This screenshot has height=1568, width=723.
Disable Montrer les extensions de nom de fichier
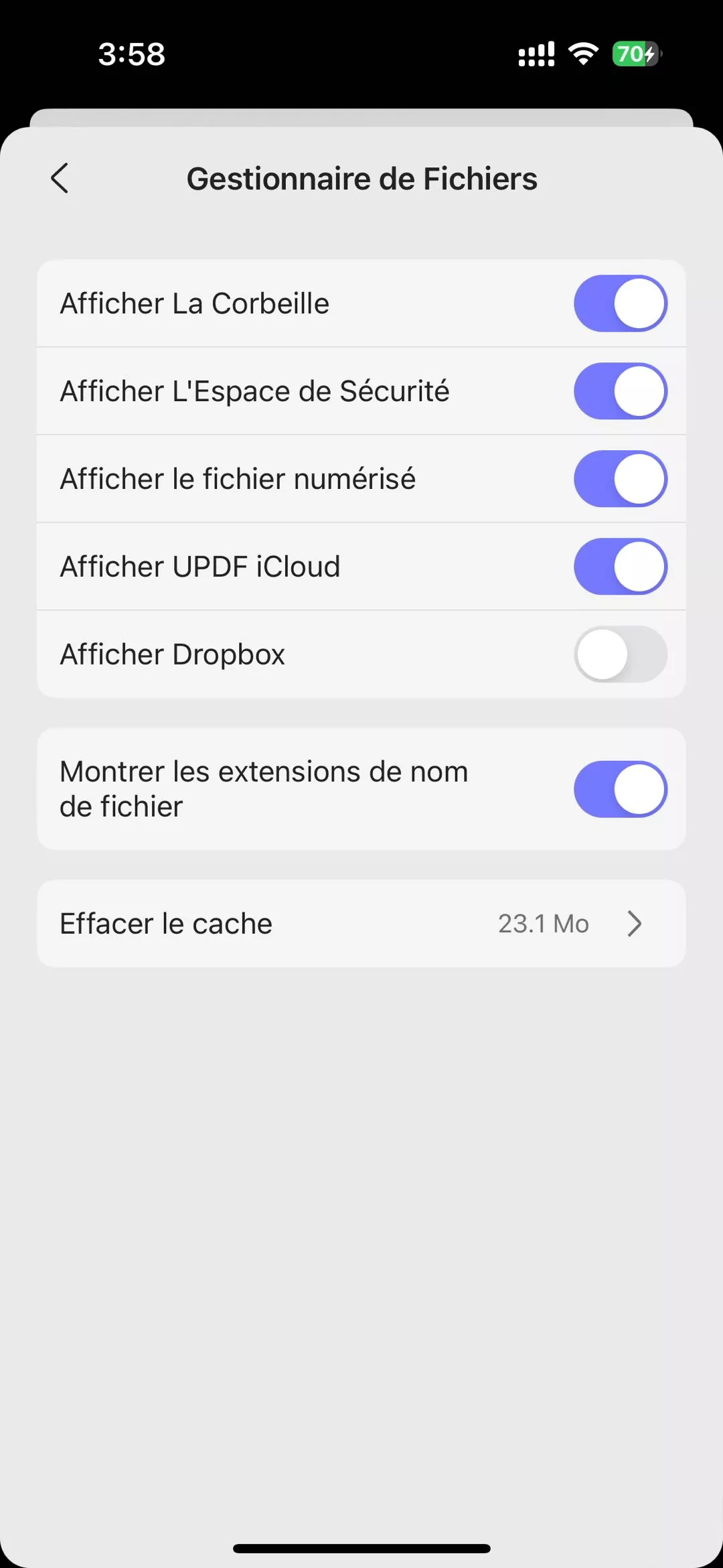[x=620, y=789]
